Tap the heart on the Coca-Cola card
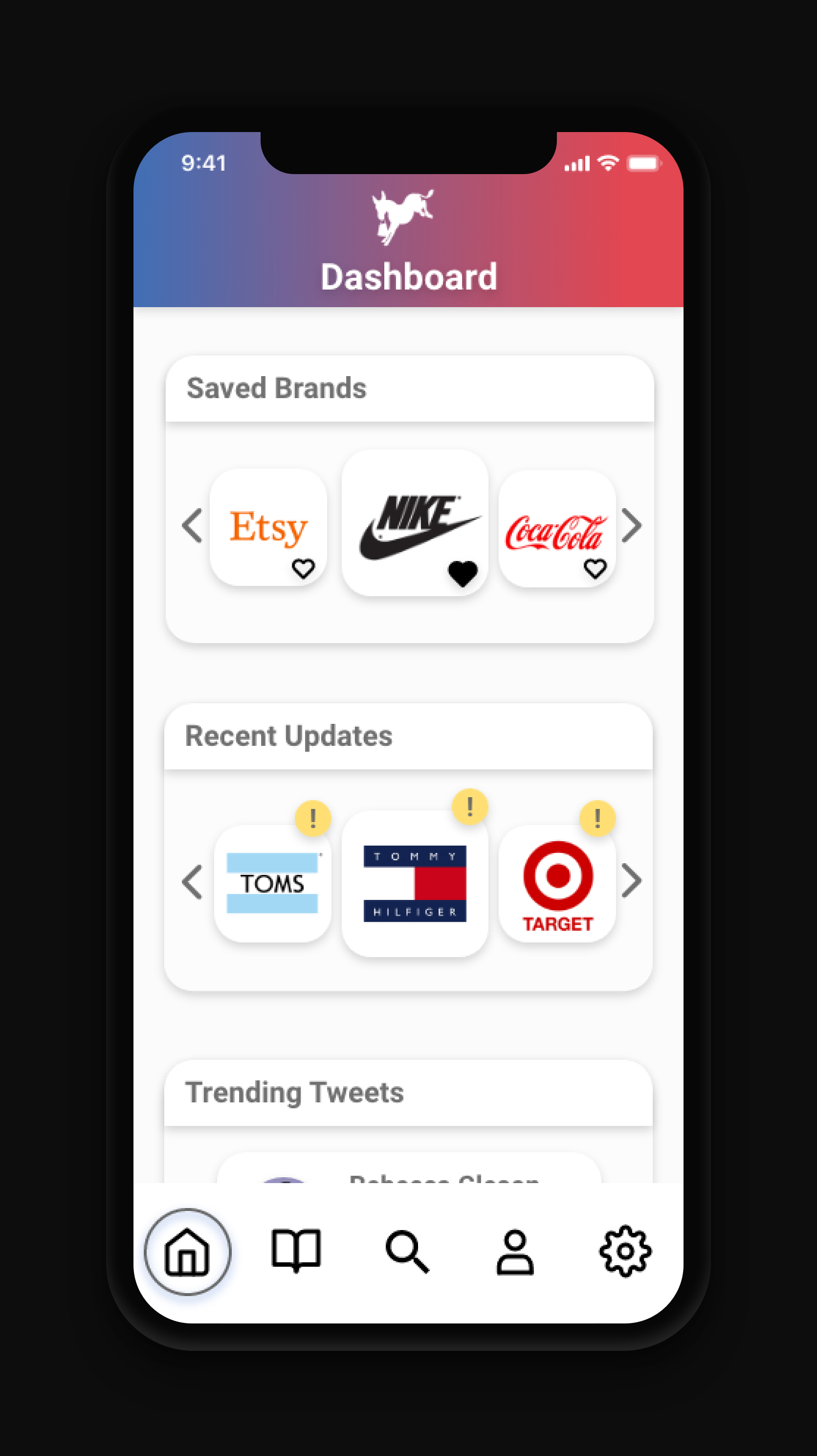 click(x=595, y=569)
